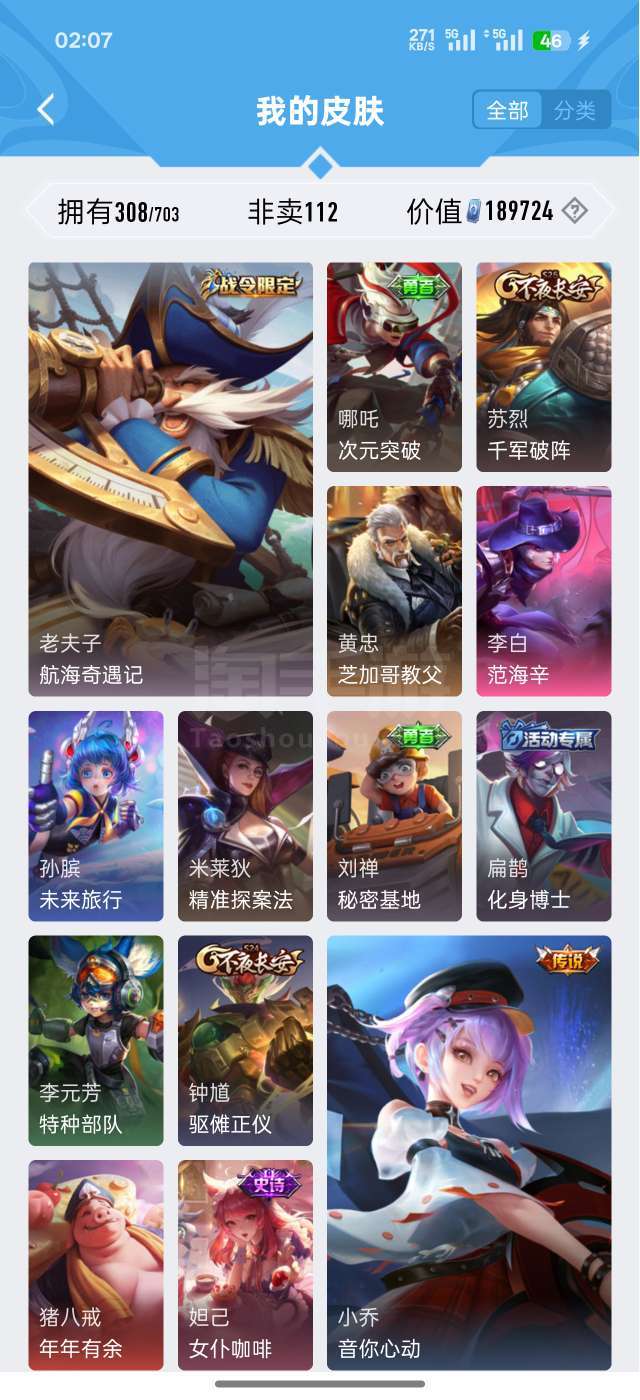
Task: View the 黄忠 芝加哥教父 skin
Action: pos(394,590)
